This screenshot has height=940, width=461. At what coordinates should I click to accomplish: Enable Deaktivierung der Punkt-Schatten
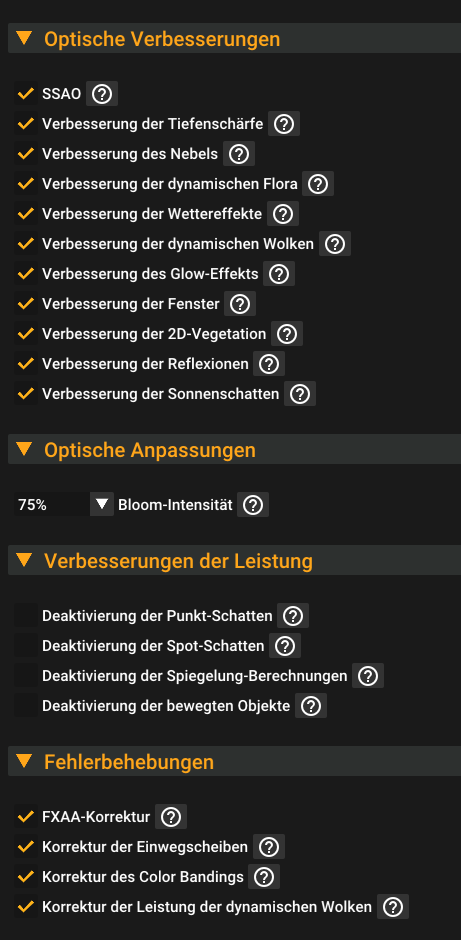pyautogui.click(x=26, y=616)
